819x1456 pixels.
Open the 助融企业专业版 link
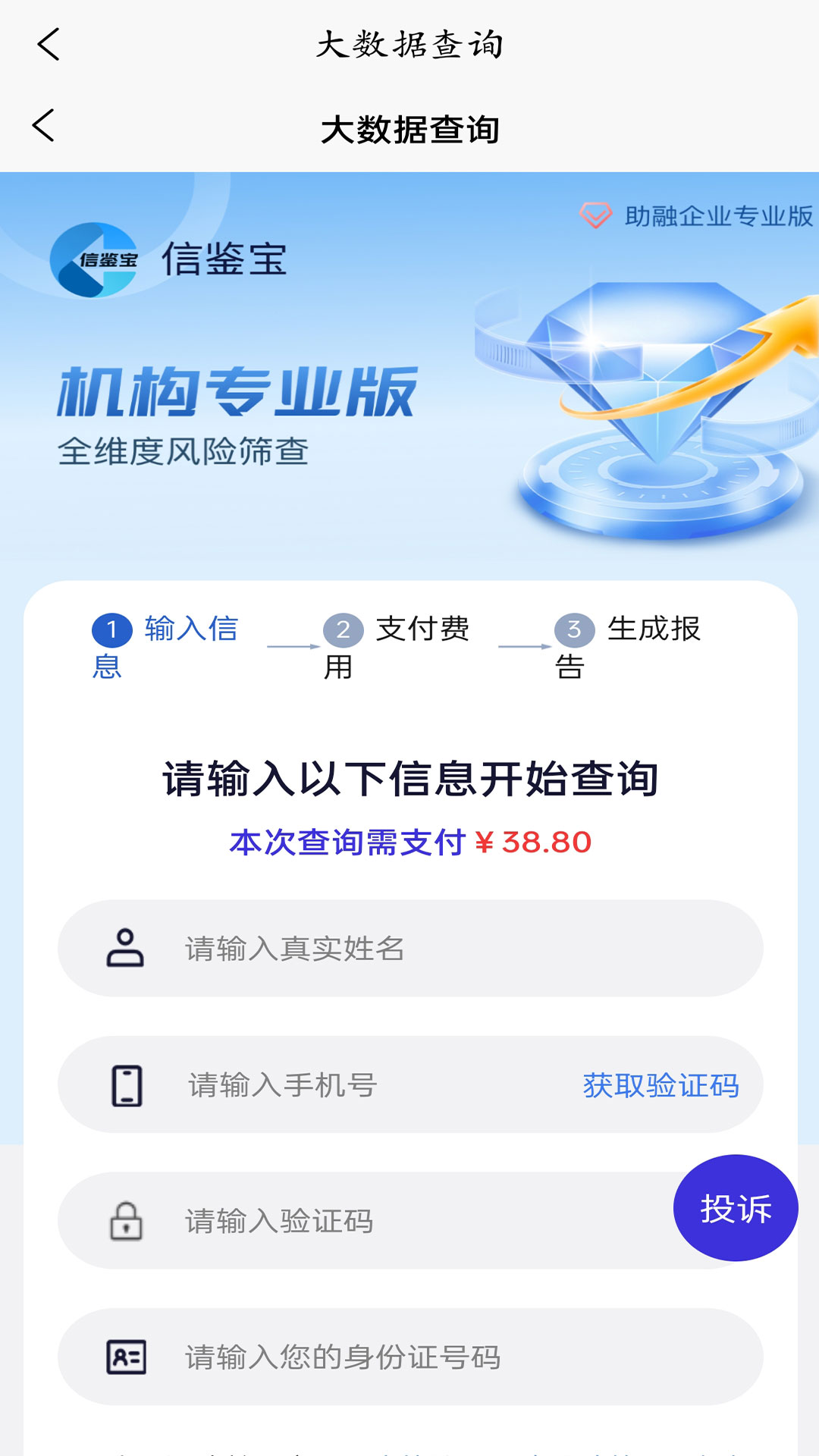click(x=717, y=218)
